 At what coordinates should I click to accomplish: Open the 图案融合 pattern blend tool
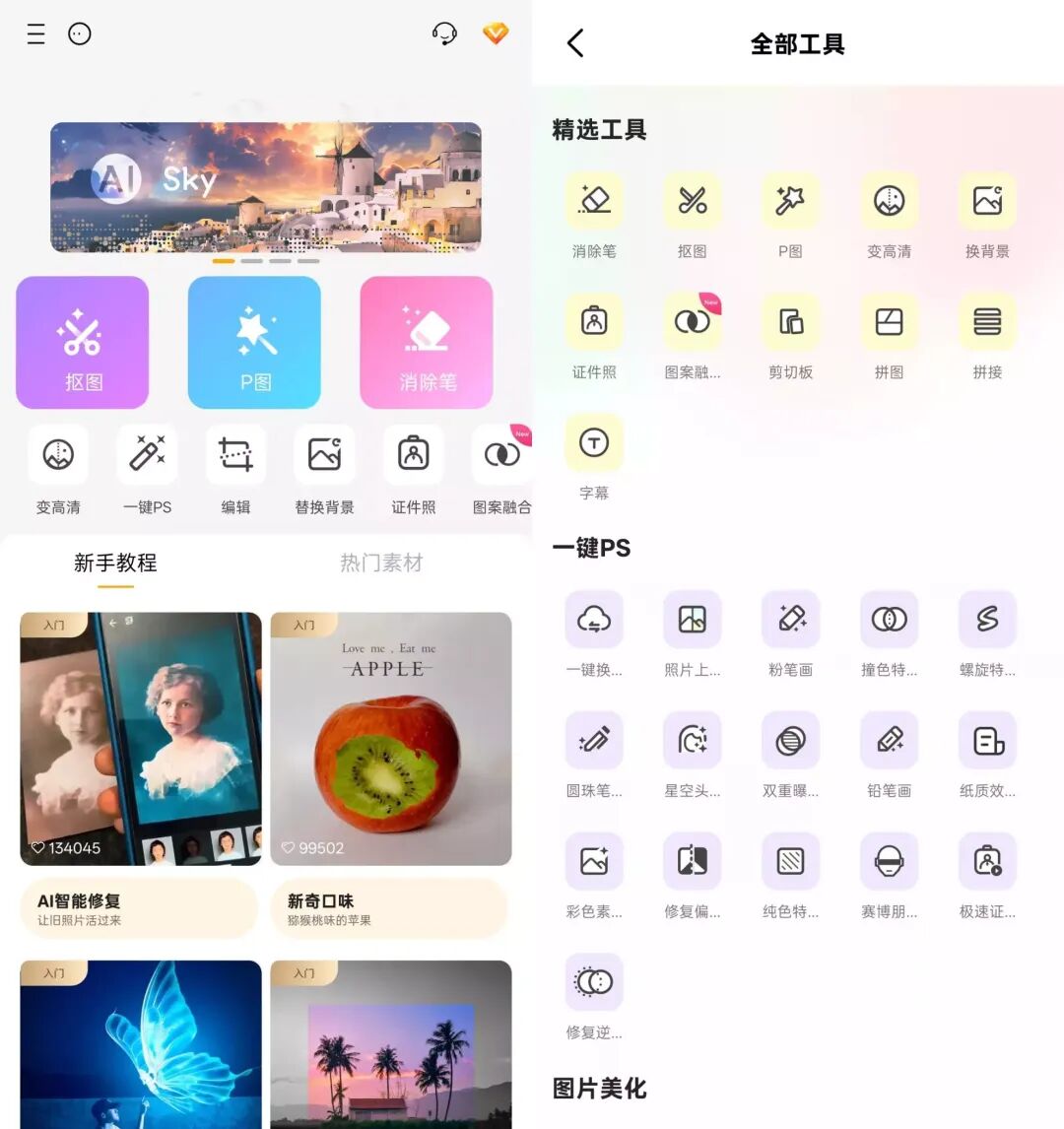pos(692,321)
